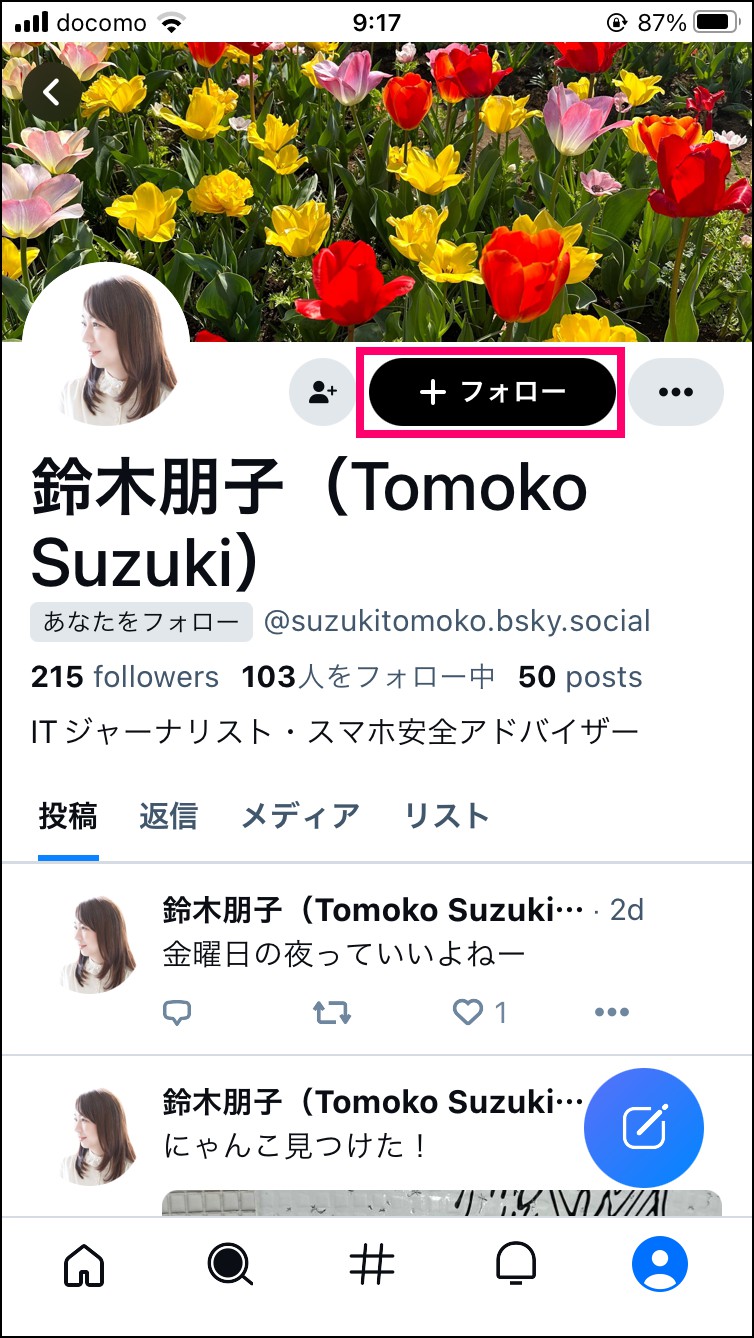Image resolution: width=754 pixels, height=1338 pixels.
Task: Like the 金曜日の夜っていいよねー post
Action: click(480, 1013)
